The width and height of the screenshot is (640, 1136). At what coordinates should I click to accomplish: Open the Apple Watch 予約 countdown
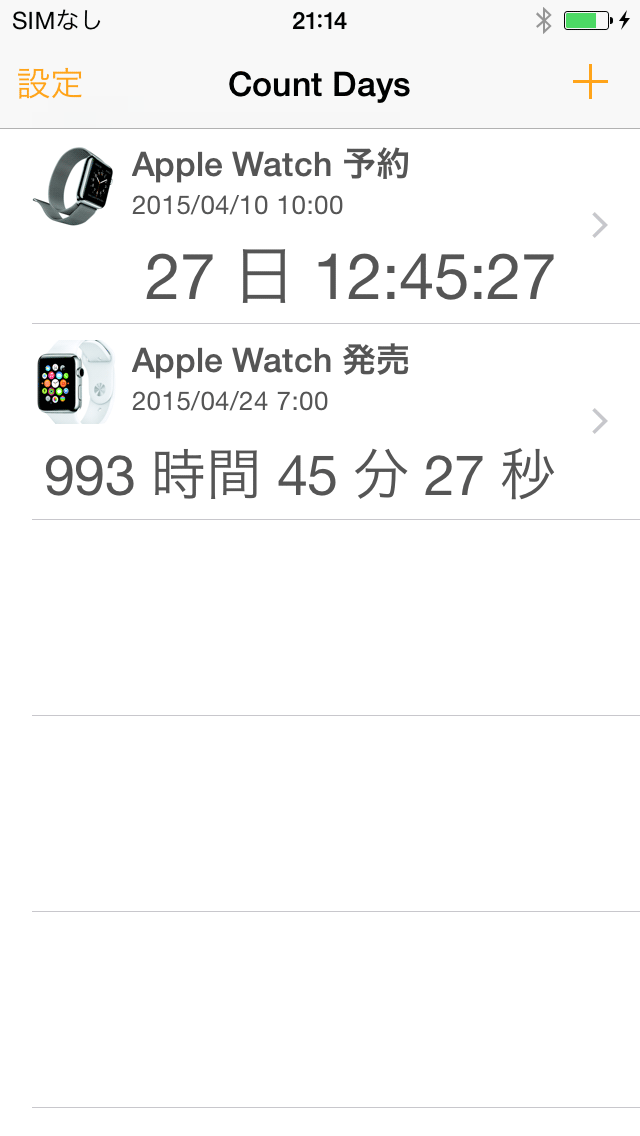(x=320, y=226)
